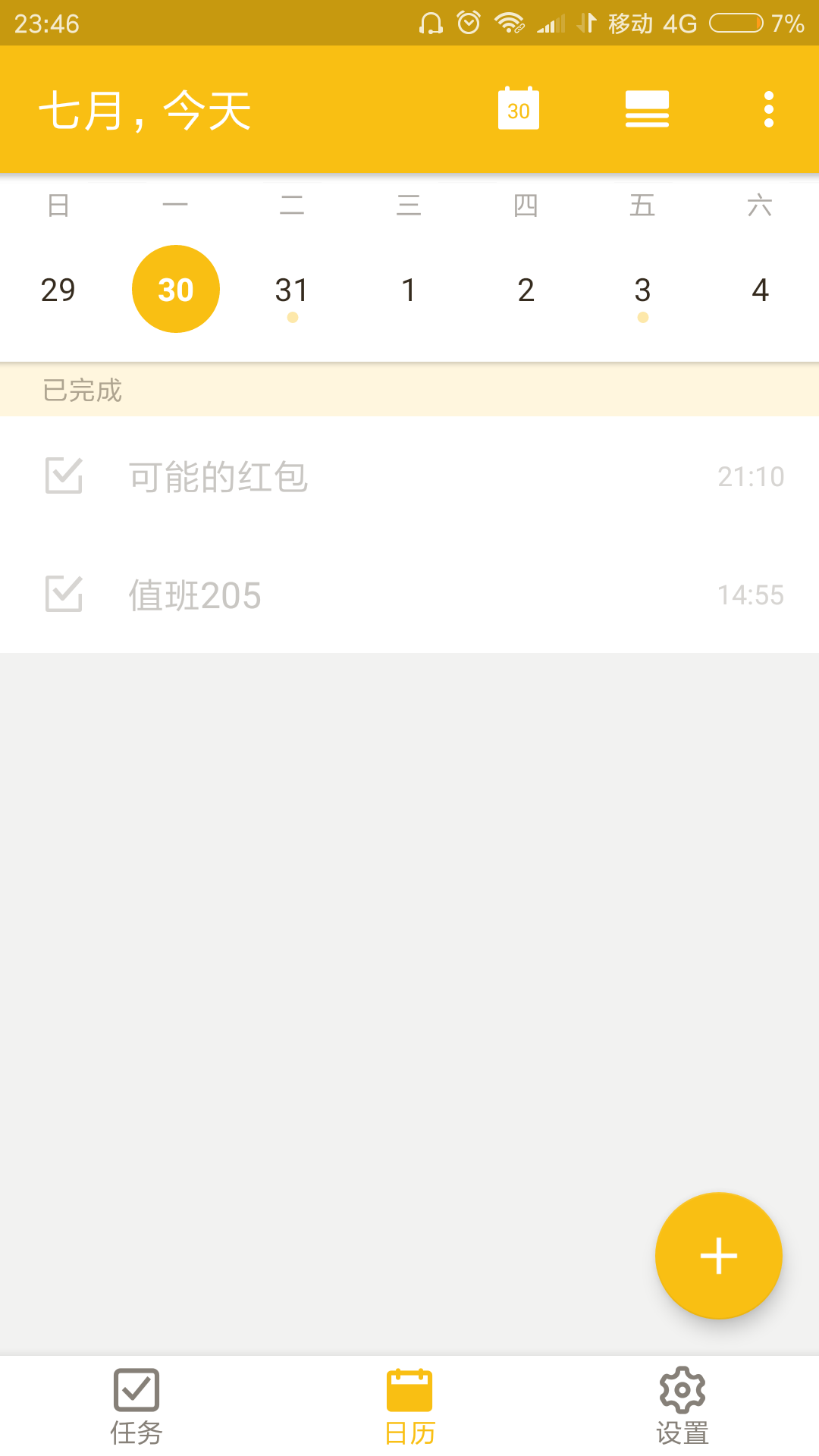This screenshot has height=1456, width=819.
Task: Uncheck the 可能的红包 task checkbox
Action: pyautogui.click(x=64, y=475)
